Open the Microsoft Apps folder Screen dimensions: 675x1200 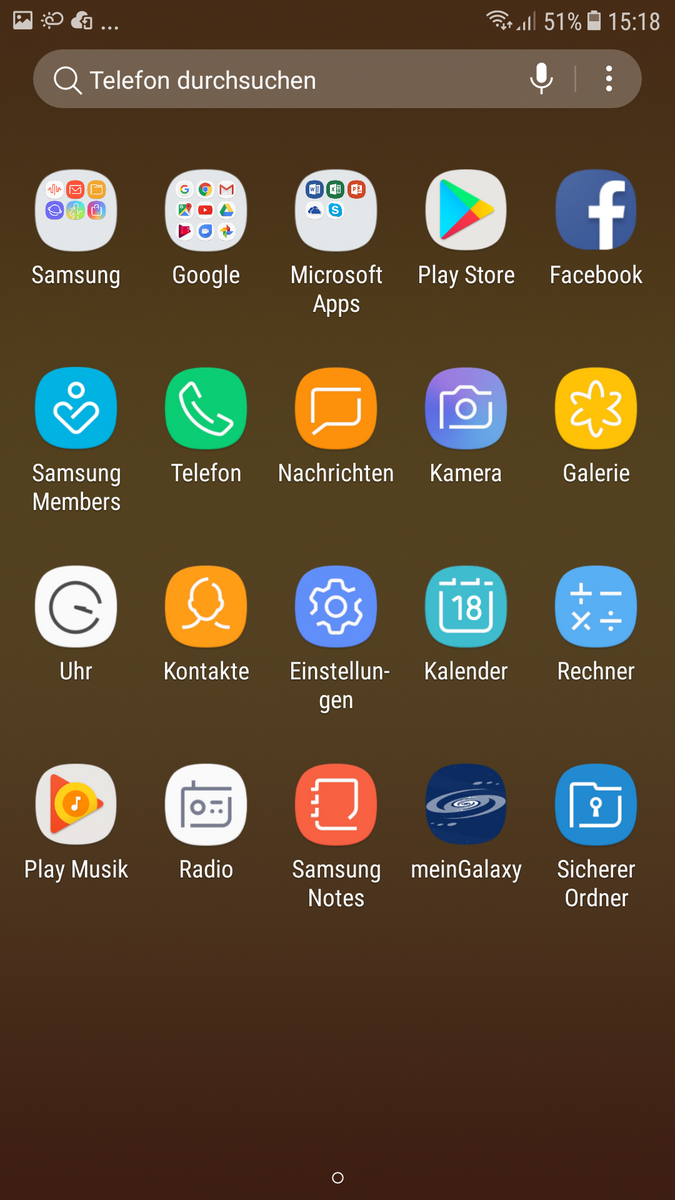pos(336,210)
